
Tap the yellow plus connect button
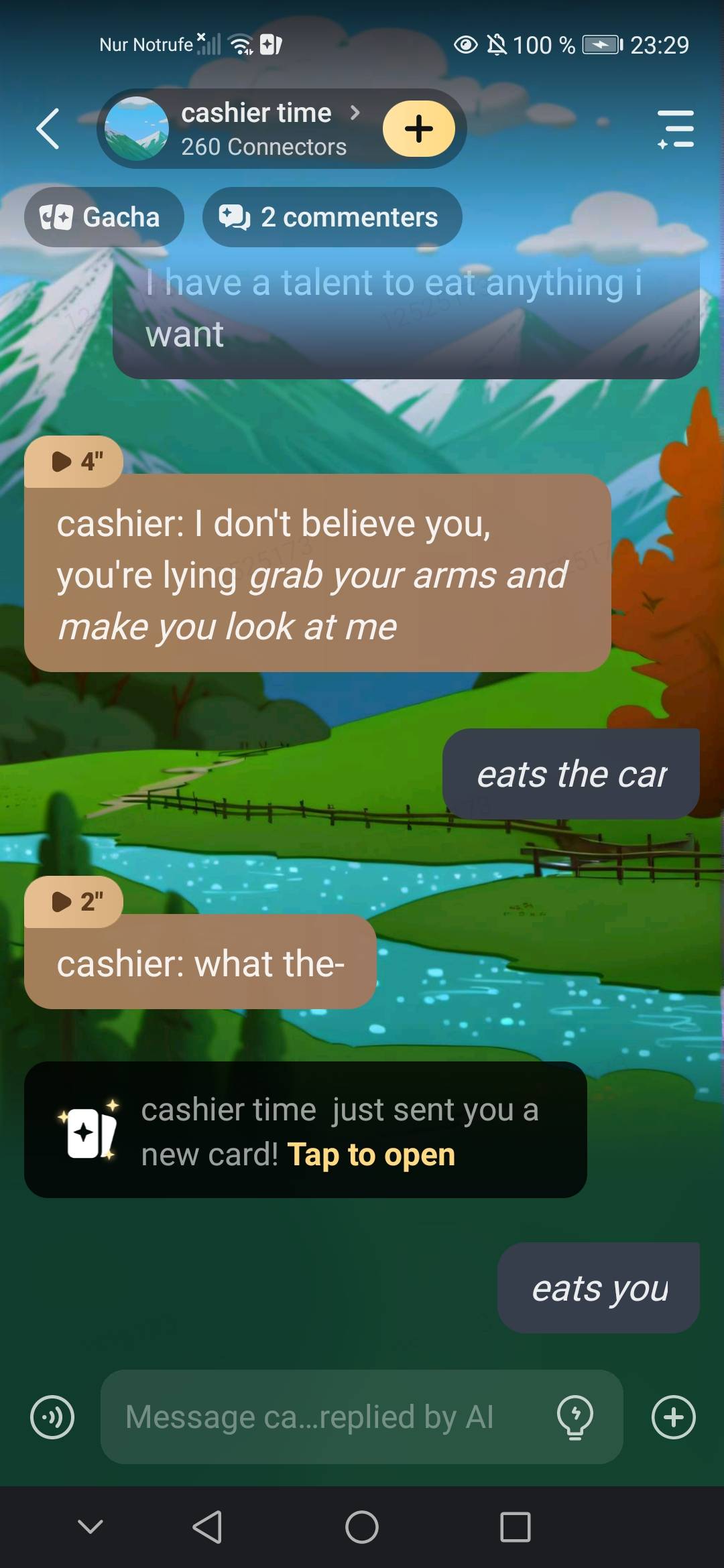coord(419,129)
